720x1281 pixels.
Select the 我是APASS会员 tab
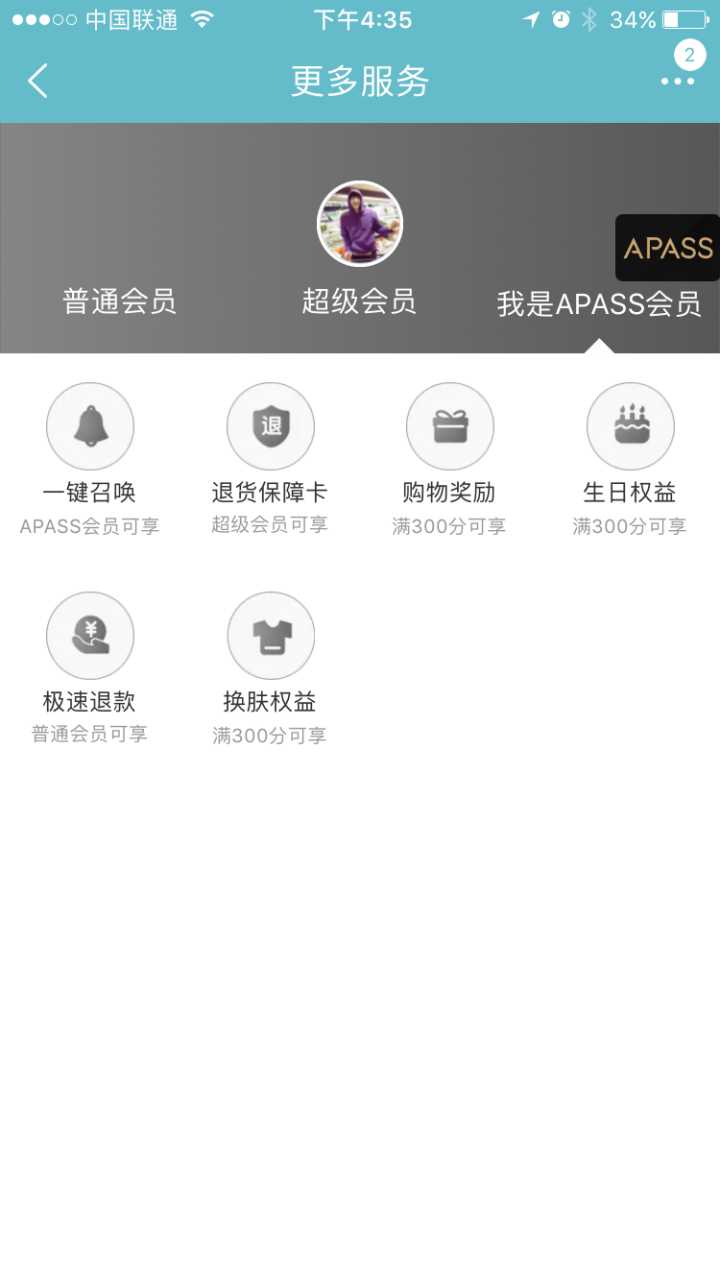599,303
